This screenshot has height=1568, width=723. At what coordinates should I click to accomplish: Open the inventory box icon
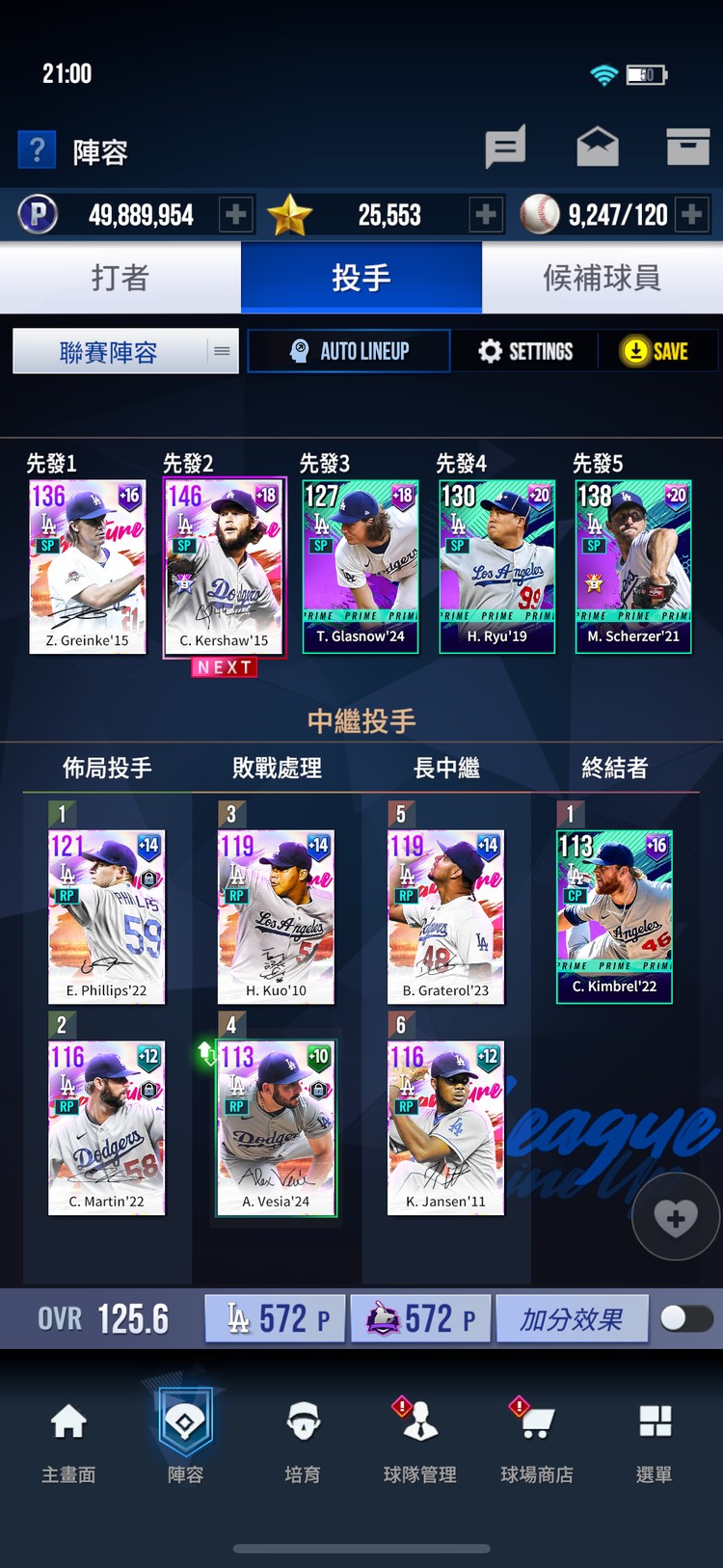click(687, 147)
